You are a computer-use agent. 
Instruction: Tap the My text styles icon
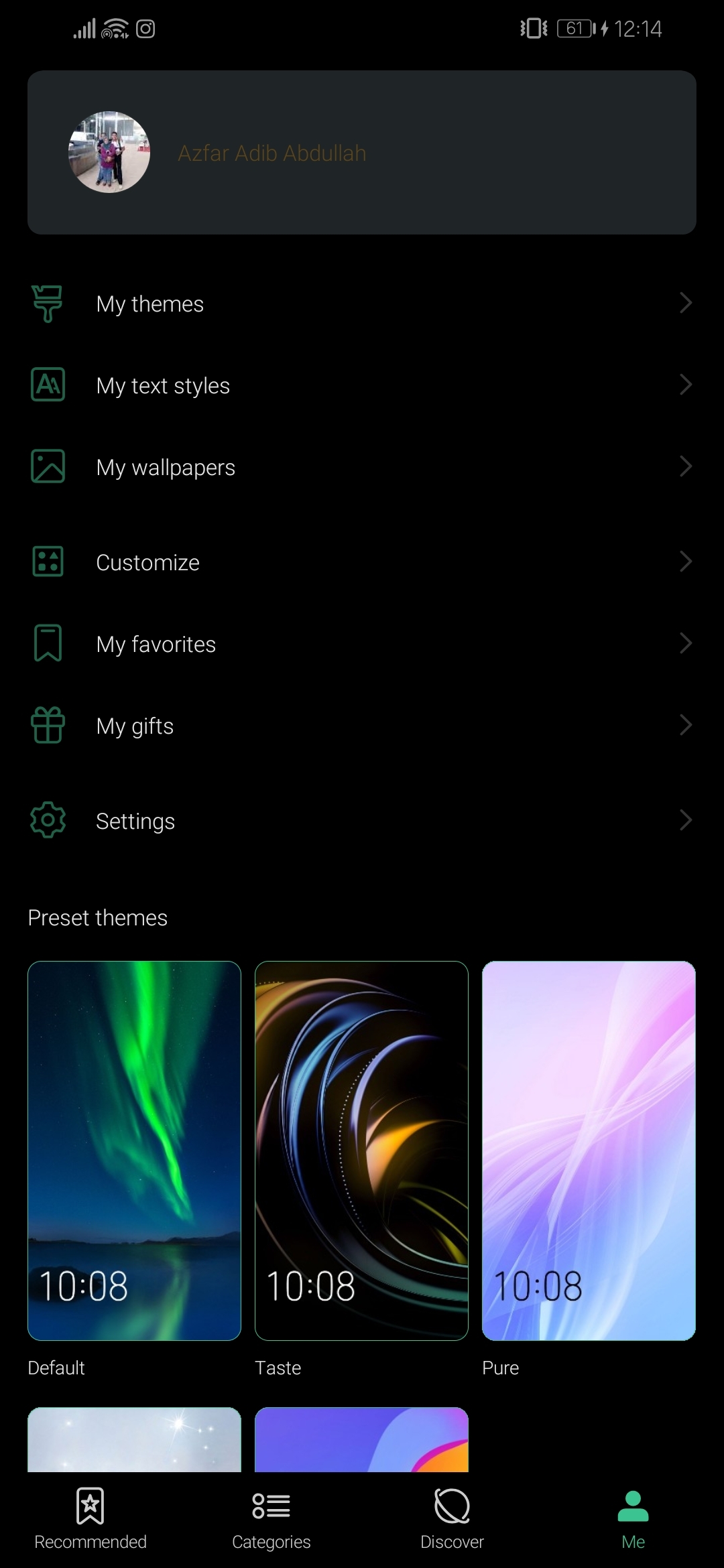[x=47, y=385]
